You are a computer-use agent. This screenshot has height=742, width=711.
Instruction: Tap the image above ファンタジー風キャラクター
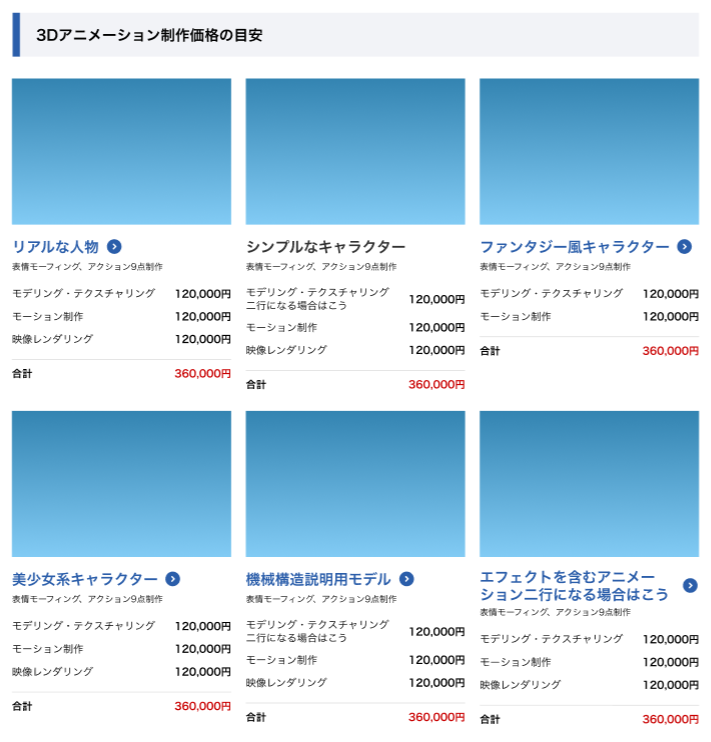589,151
